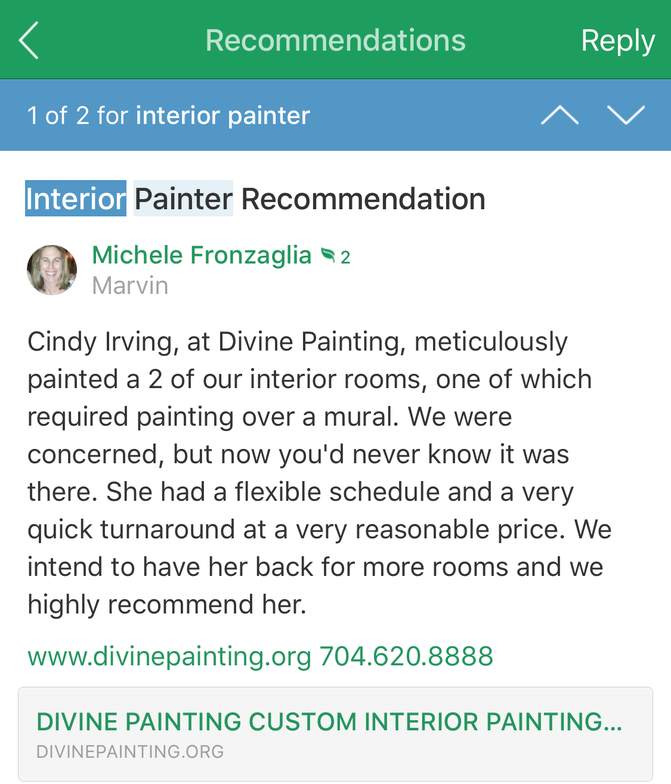Open Michele Fronzaglia's profile
This screenshot has height=784, width=671.
click(202, 256)
